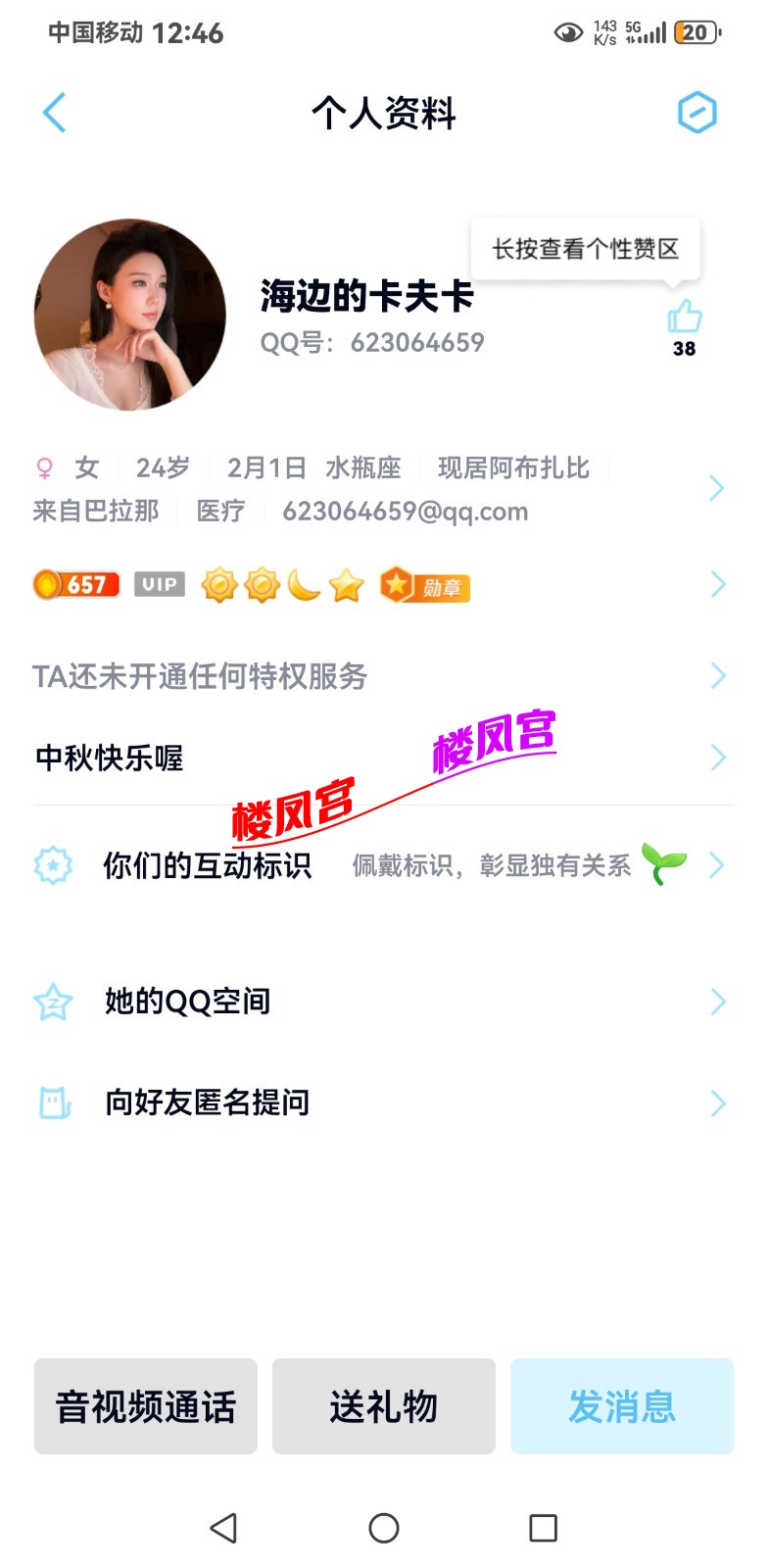Viewport: 768px width, 1568px height.
Task: Open the VIP badge icon
Action: (158, 583)
